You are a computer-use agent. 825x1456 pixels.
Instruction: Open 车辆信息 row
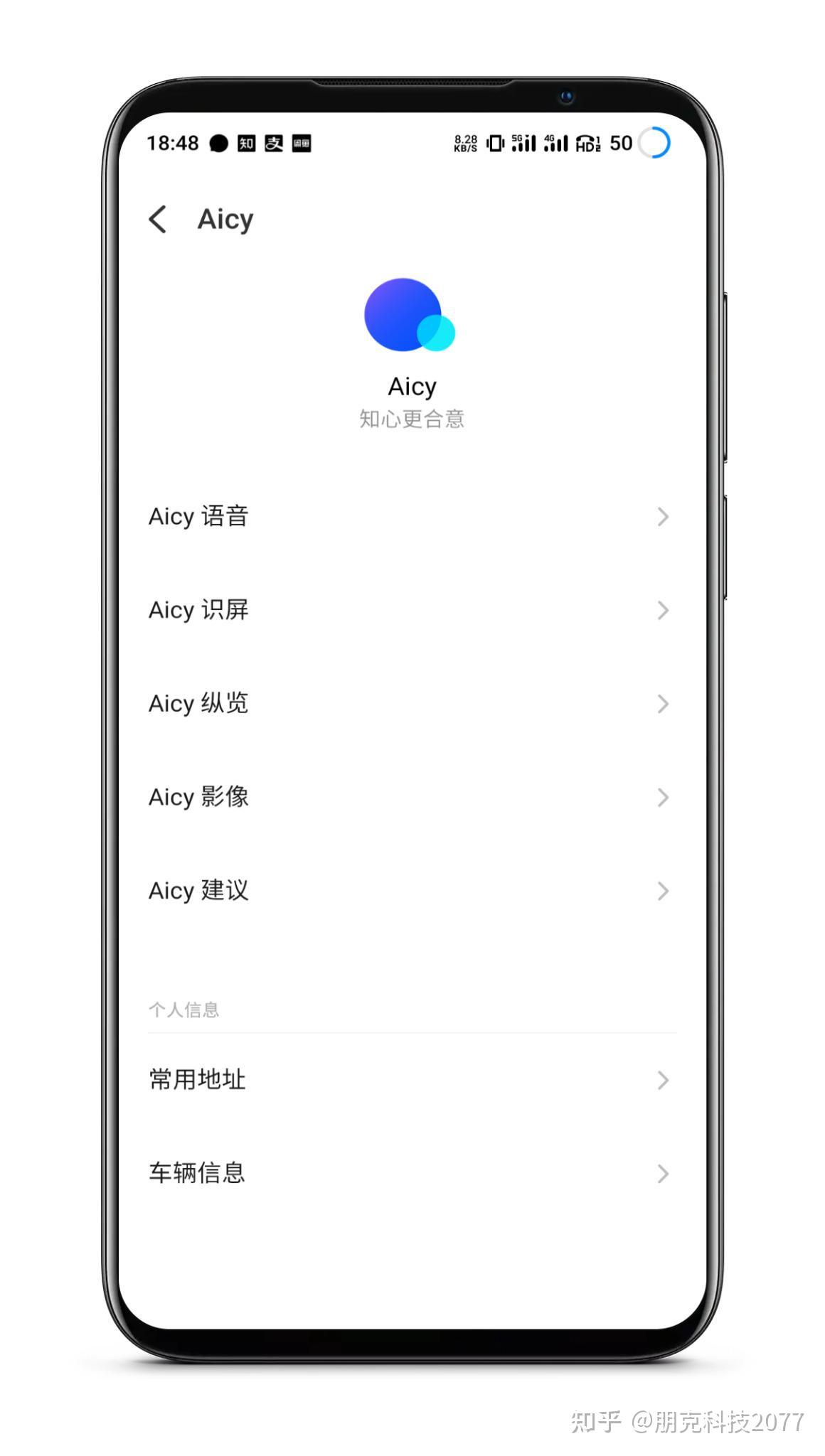point(411,1173)
